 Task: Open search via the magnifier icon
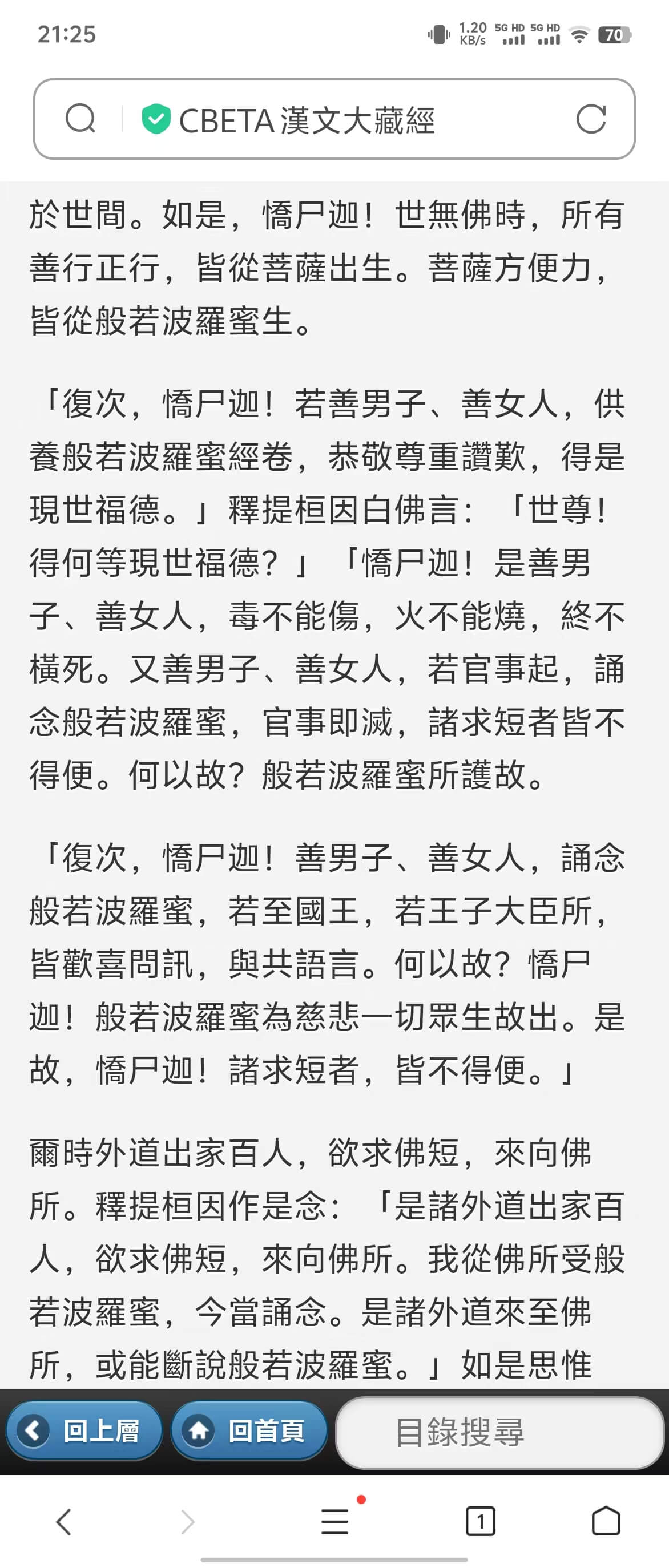(x=80, y=119)
